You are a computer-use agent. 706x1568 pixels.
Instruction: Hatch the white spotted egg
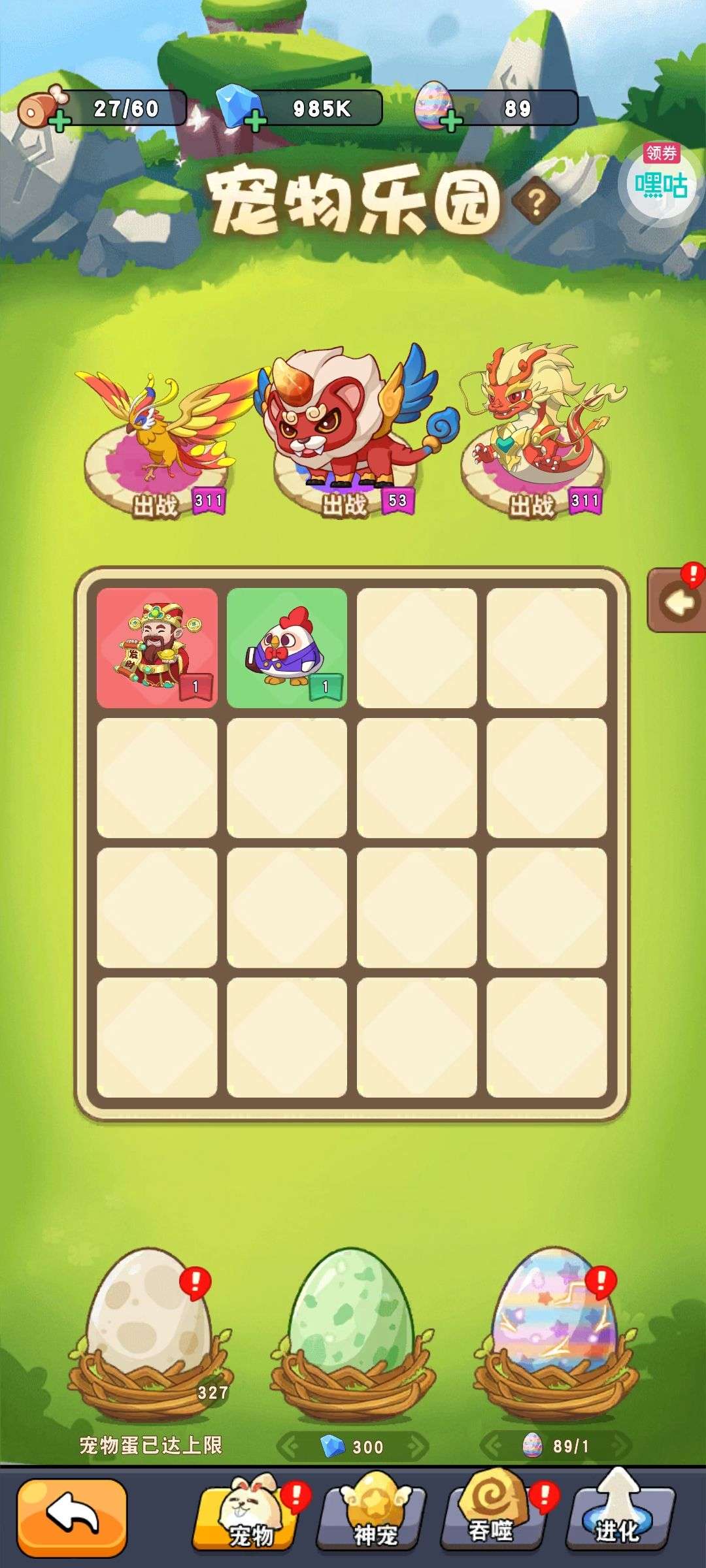click(152, 1333)
